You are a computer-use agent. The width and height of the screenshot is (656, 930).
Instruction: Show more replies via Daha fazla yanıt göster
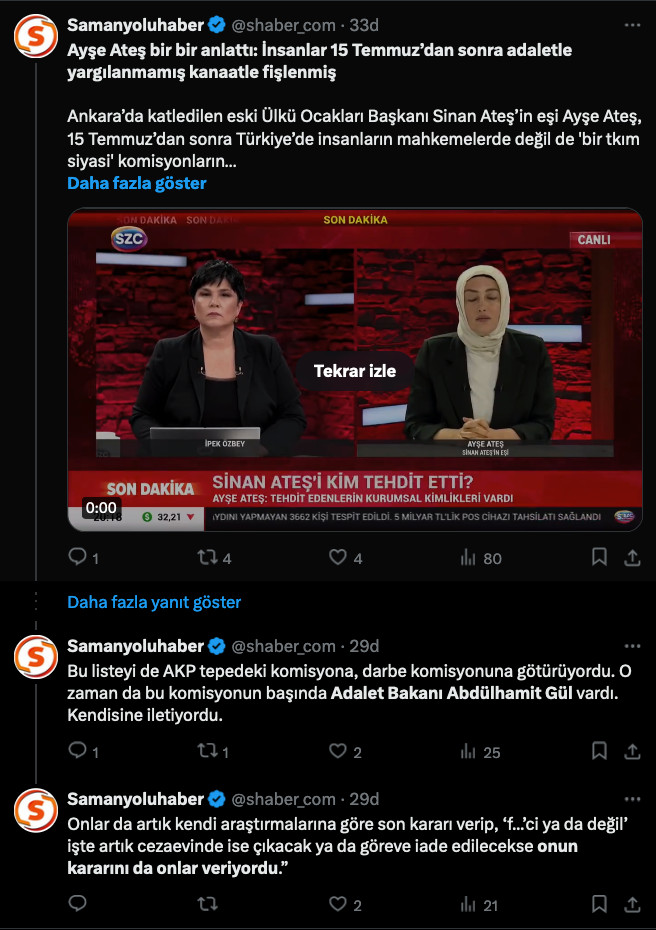click(154, 602)
